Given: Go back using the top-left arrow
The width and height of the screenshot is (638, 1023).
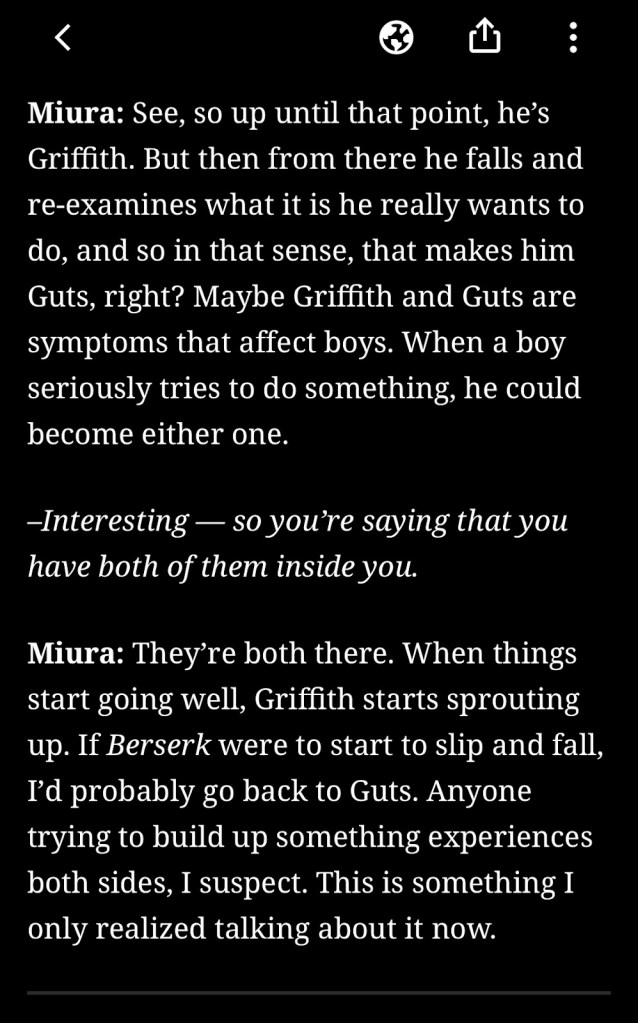Looking at the screenshot, I should 63,38.
